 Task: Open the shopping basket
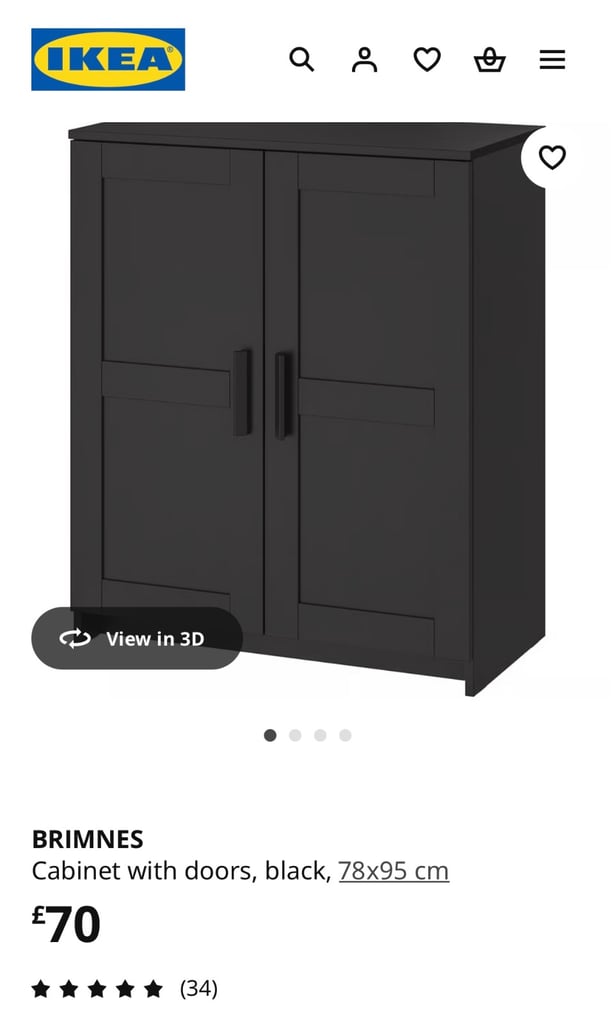point(489,60)
